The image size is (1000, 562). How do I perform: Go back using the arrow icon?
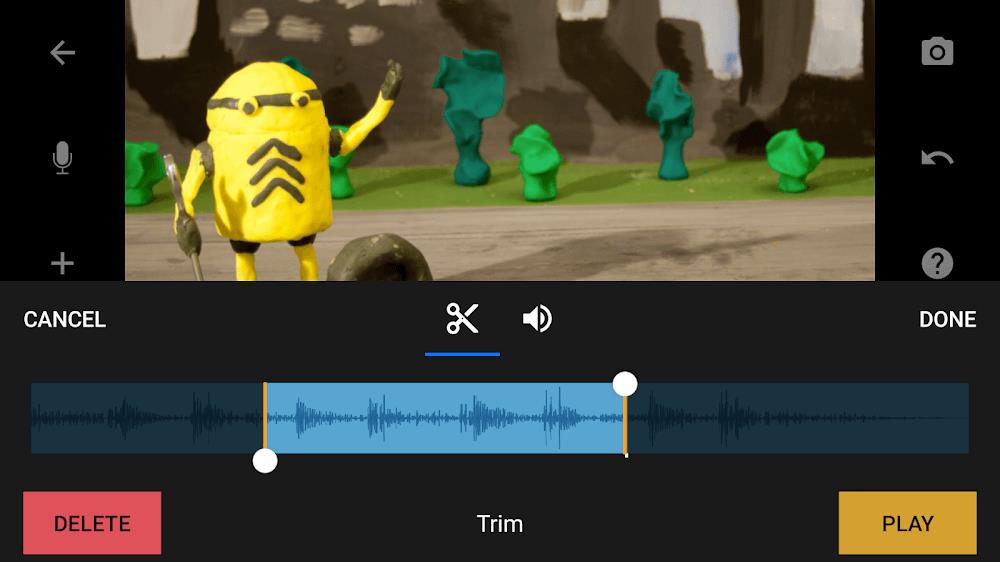pyautogui.click(x=62, y=53)
